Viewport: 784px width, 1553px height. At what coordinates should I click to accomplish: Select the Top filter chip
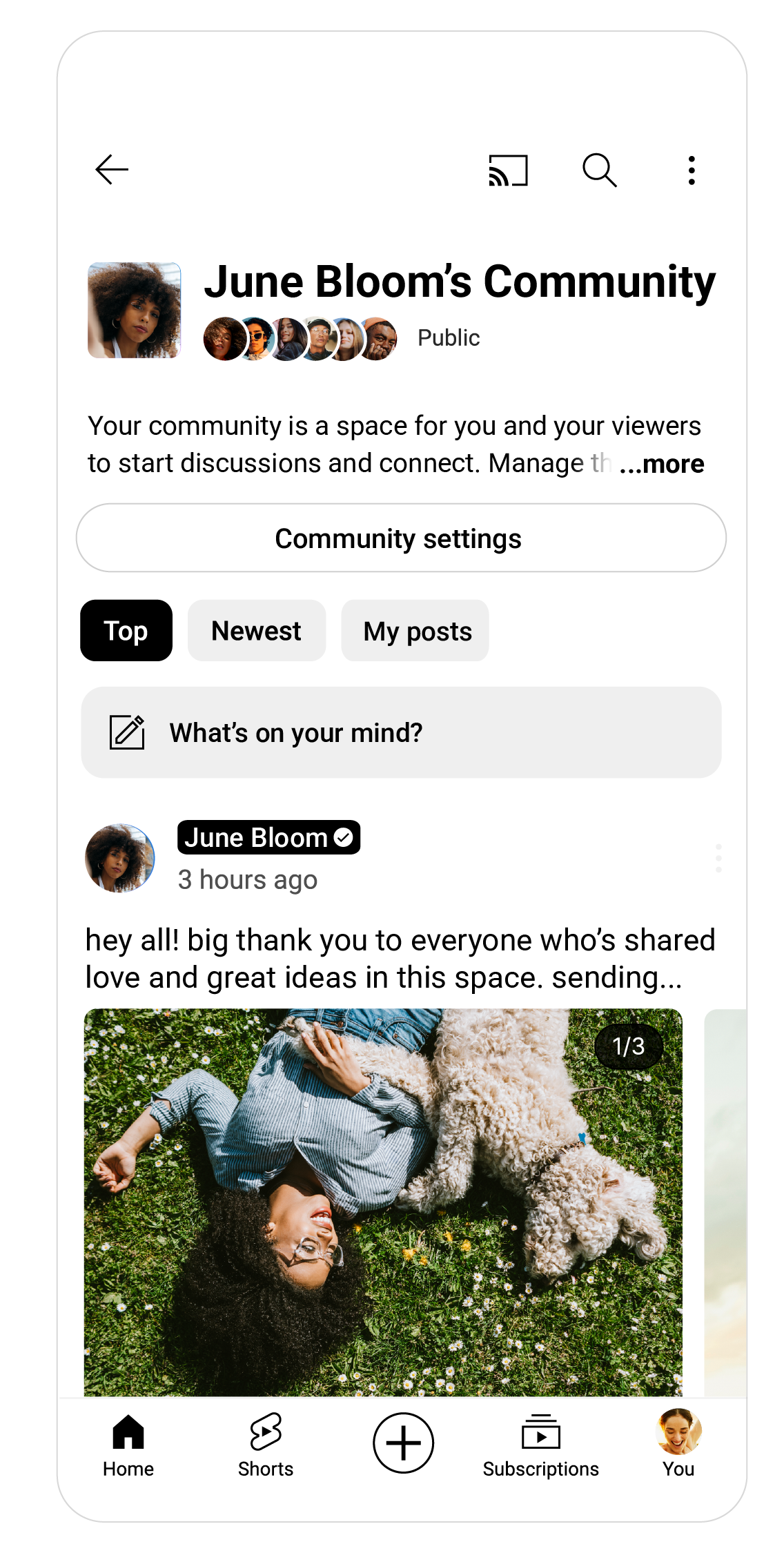coord(126,630)
